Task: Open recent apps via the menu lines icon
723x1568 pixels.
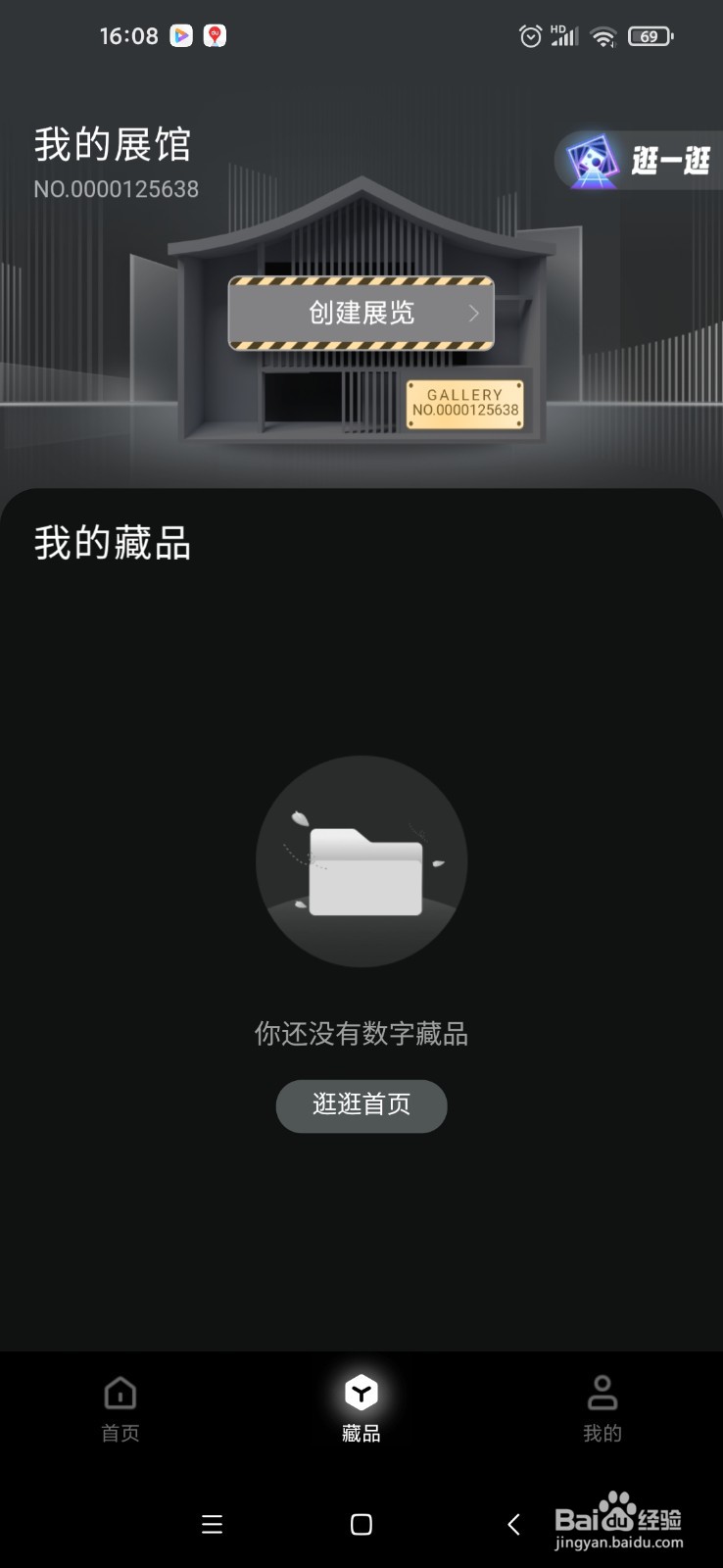Action: point(211,1524)
